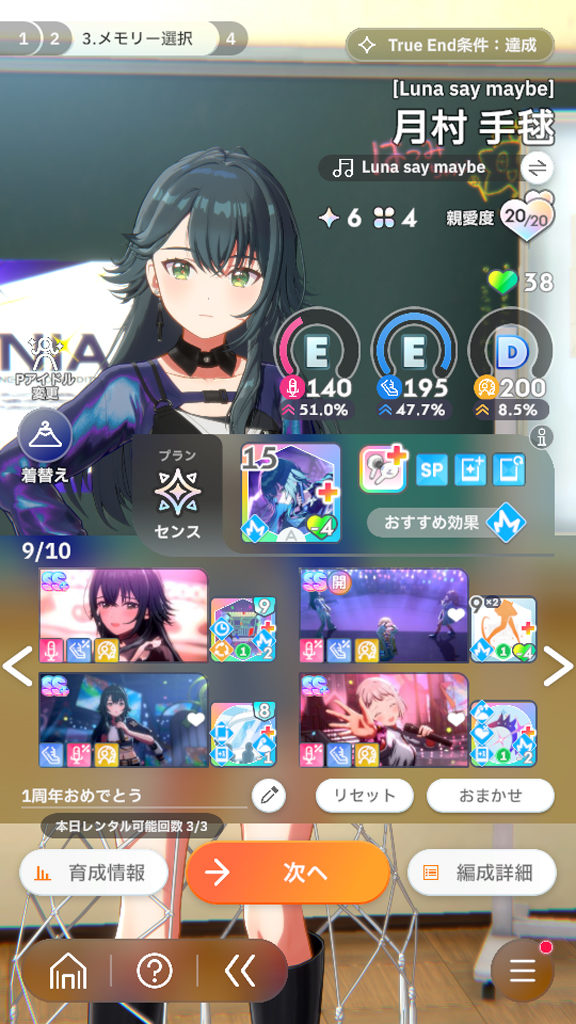Open the help question mark

(154, 972)
